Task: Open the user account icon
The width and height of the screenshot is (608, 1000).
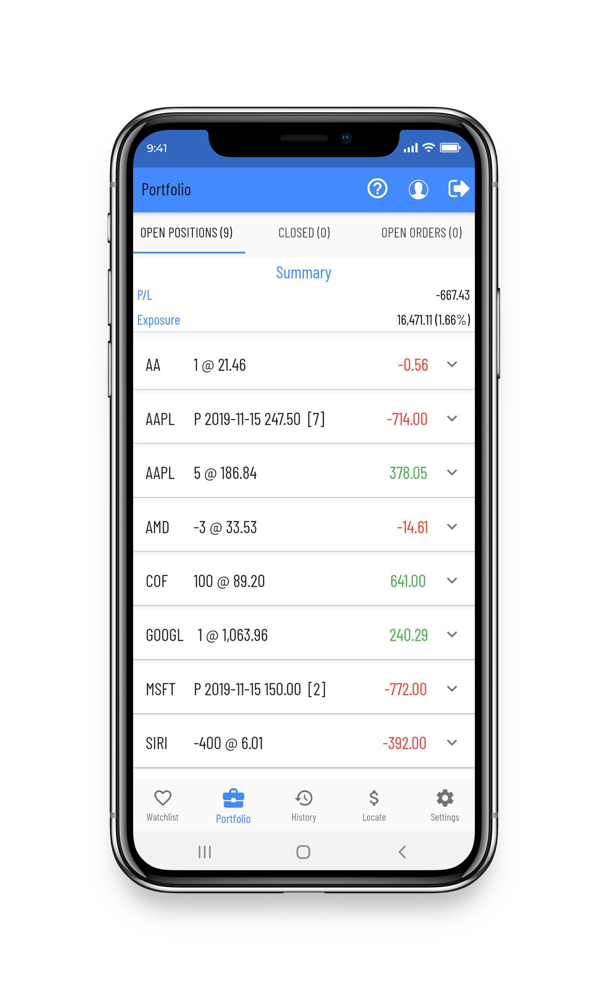Action: [x=418, y=189]
